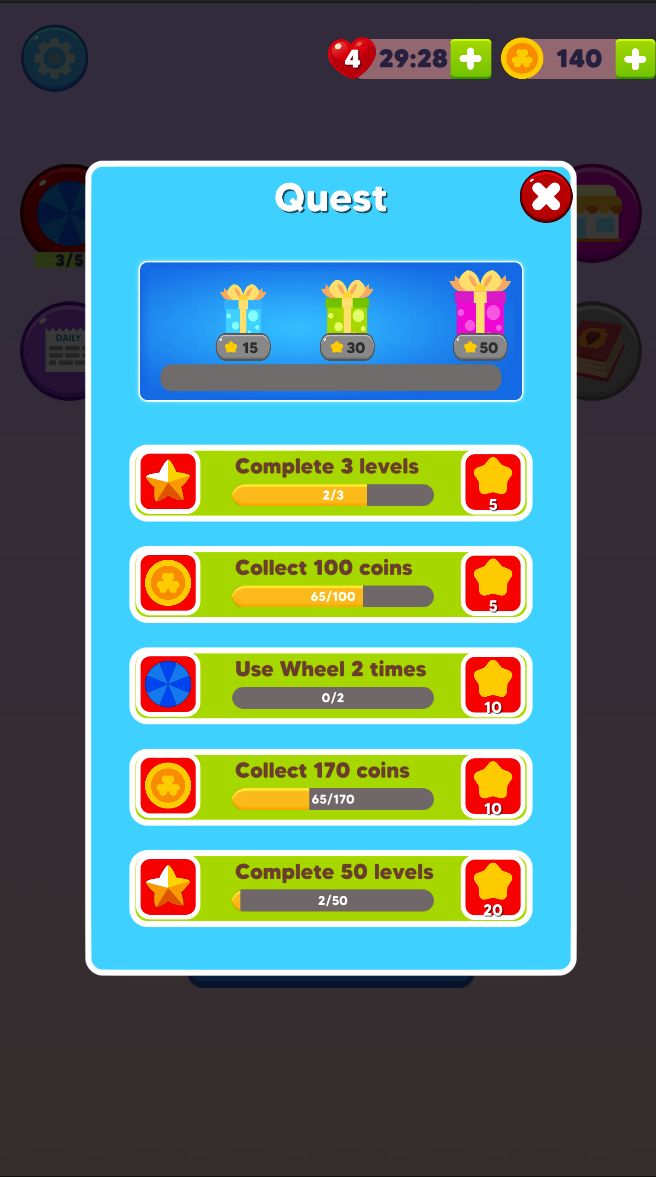Select the Collect 170 coins quest
This screenshot has height=1177, width=656.
331,787
